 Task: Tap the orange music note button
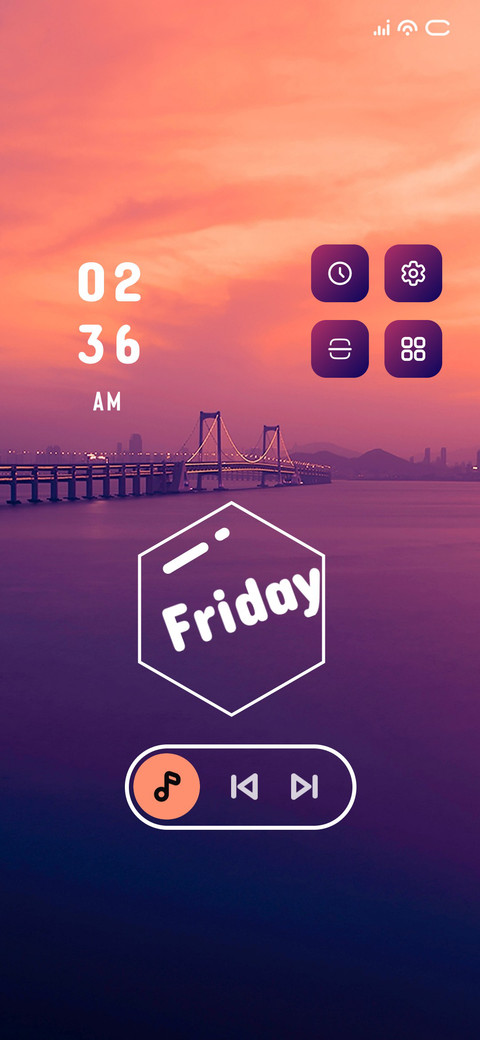[166, 787]
